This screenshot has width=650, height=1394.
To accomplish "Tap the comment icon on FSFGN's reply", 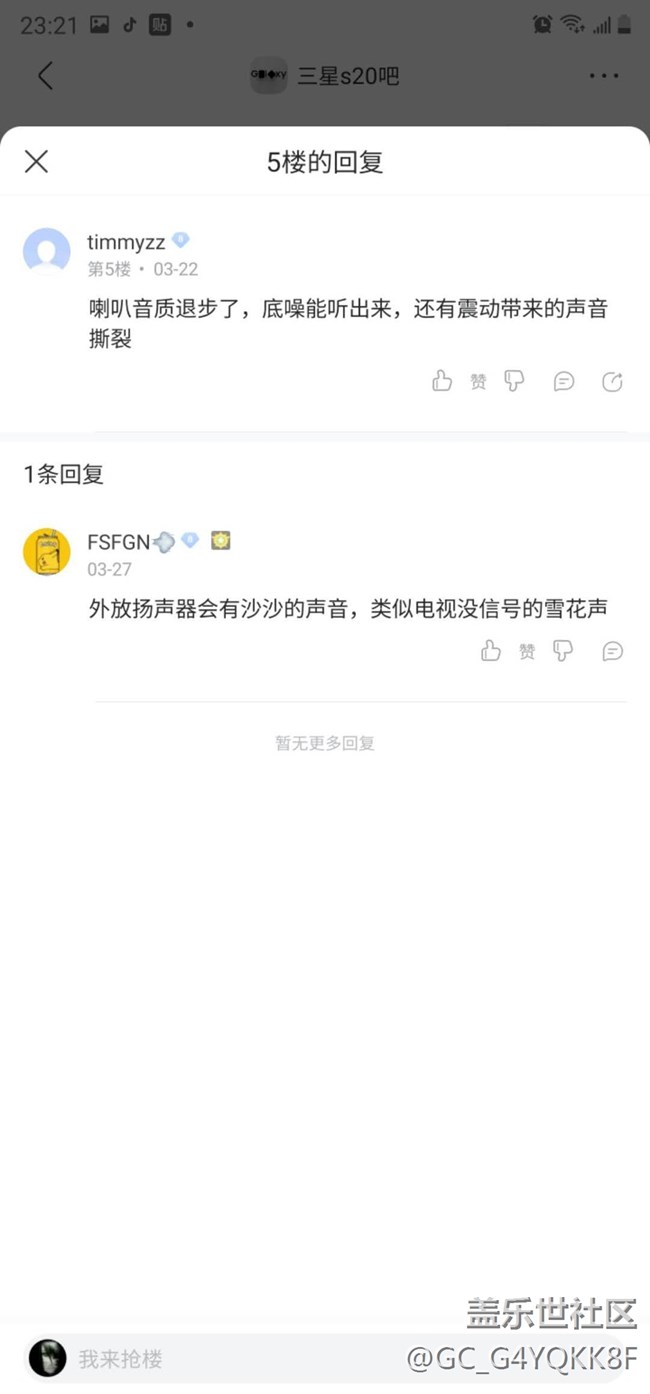I will (613, 652).
